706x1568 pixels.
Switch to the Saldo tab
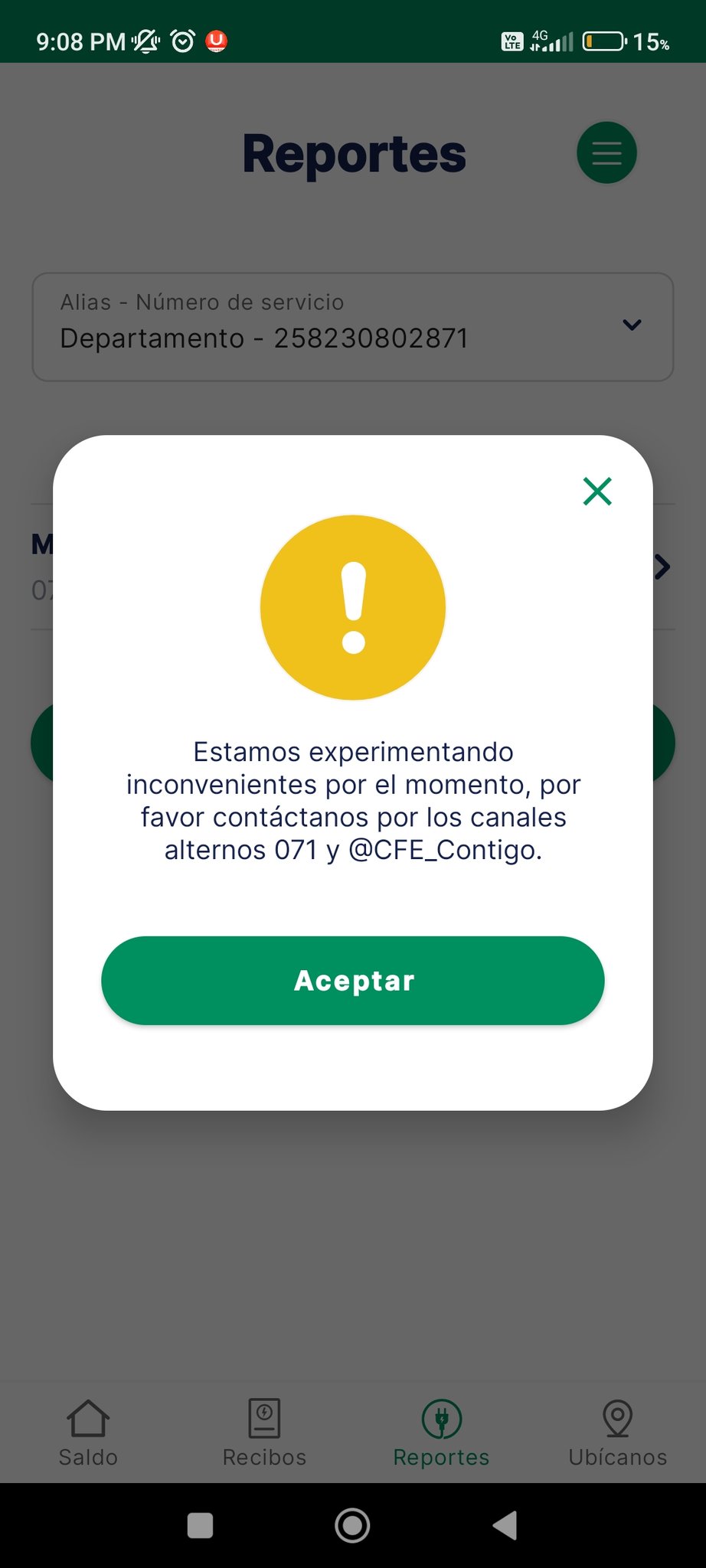click(x=88, y=1433)
